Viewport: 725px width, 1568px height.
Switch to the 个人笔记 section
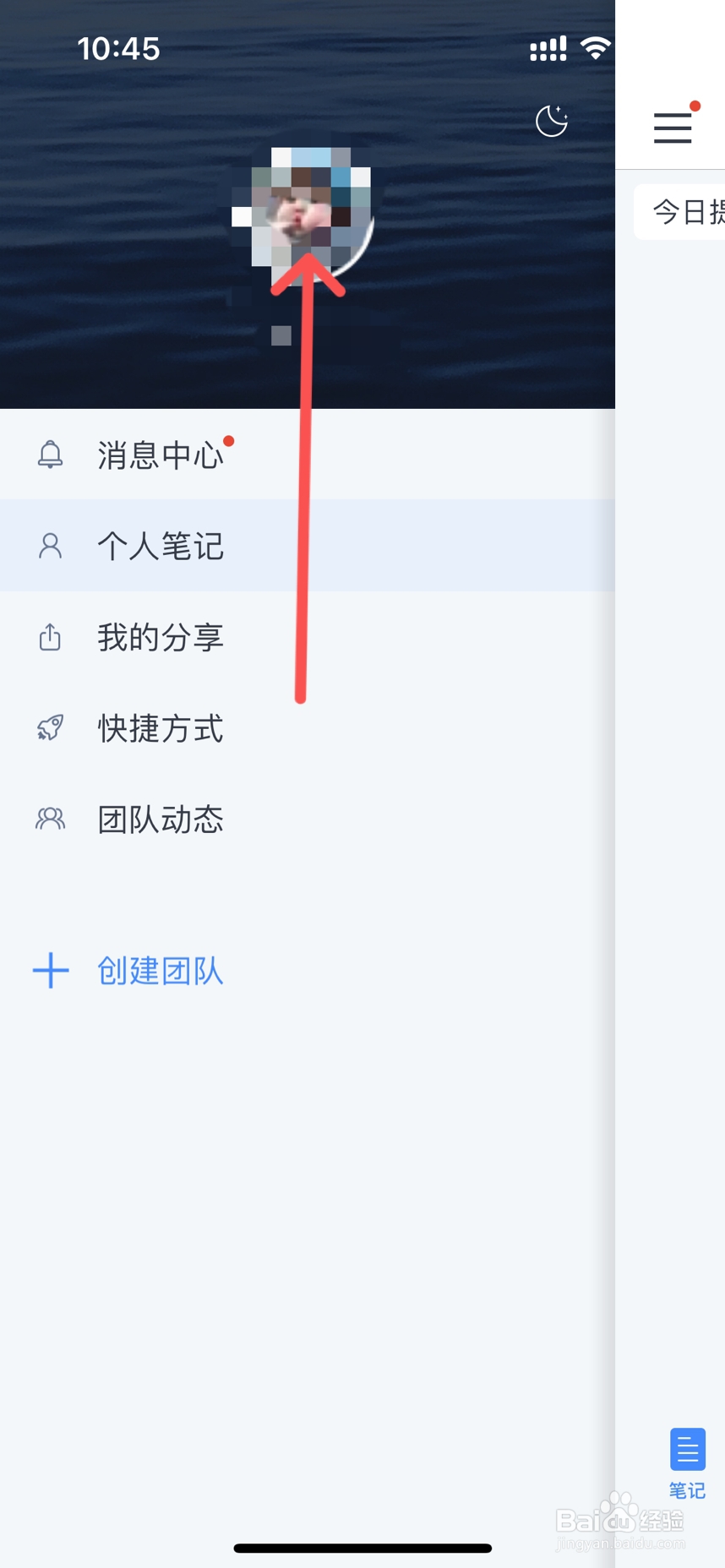(161, 546)
